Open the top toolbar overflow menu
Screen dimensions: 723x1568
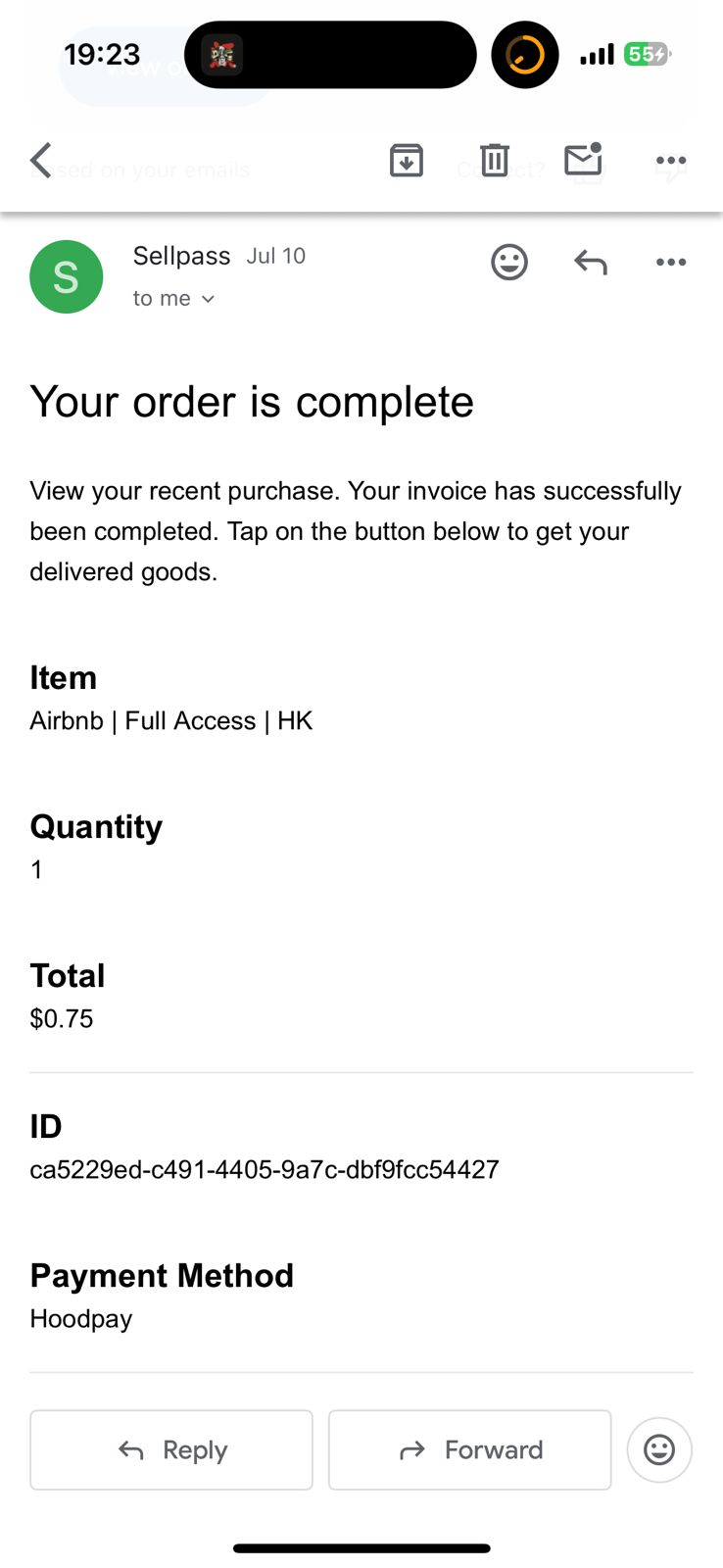[x=671, y=160]
